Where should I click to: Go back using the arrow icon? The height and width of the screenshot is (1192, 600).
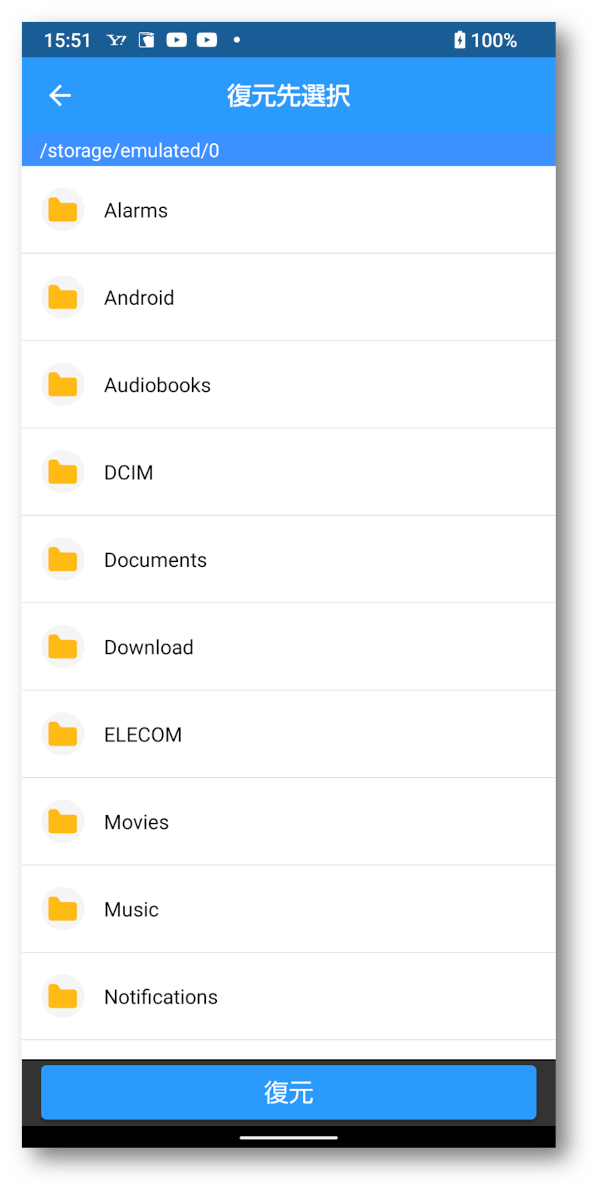pos(60,96)
